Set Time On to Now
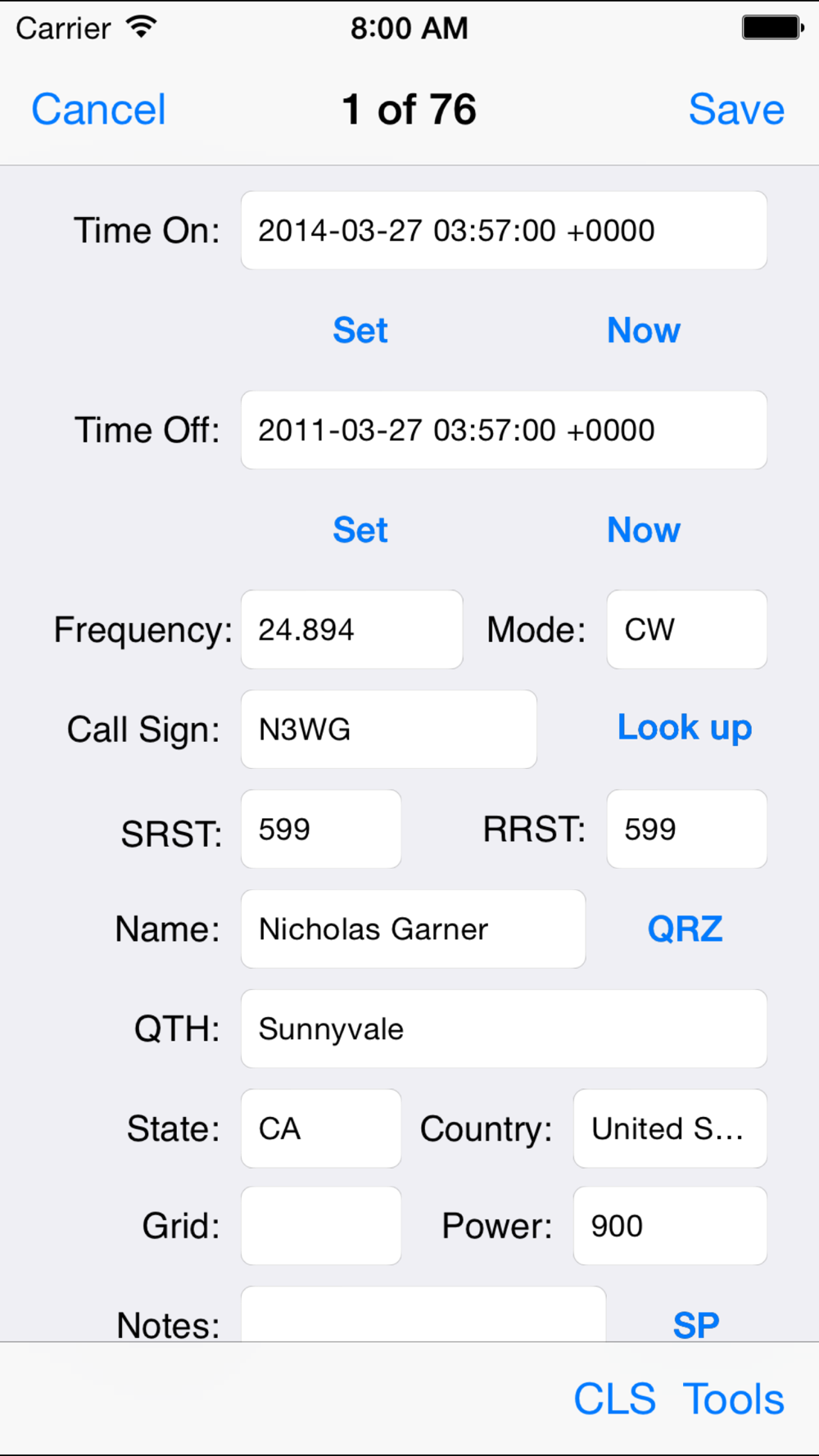819x1456 pixels. tap(643, 331)
